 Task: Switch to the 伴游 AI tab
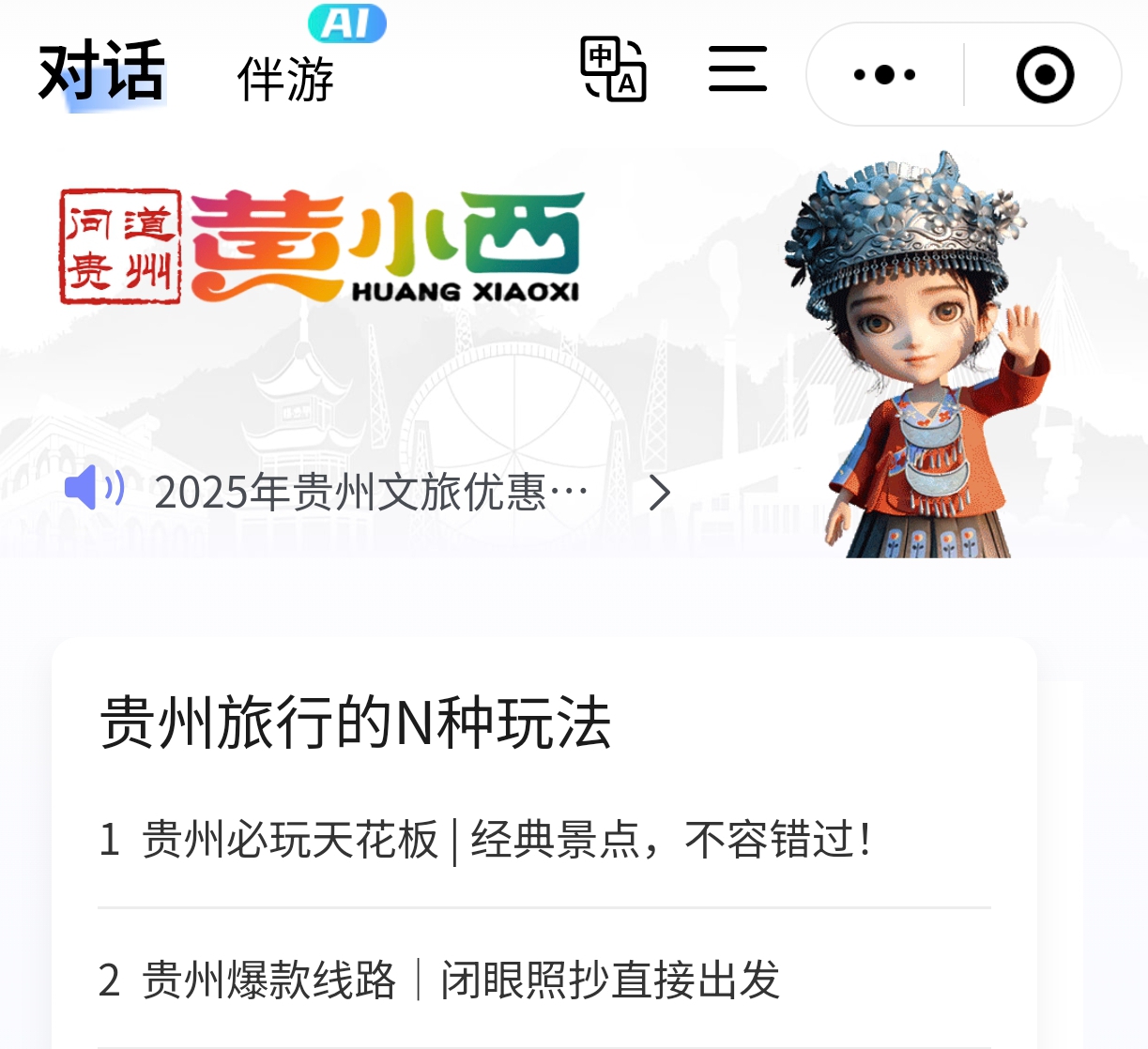pos(286,77)
